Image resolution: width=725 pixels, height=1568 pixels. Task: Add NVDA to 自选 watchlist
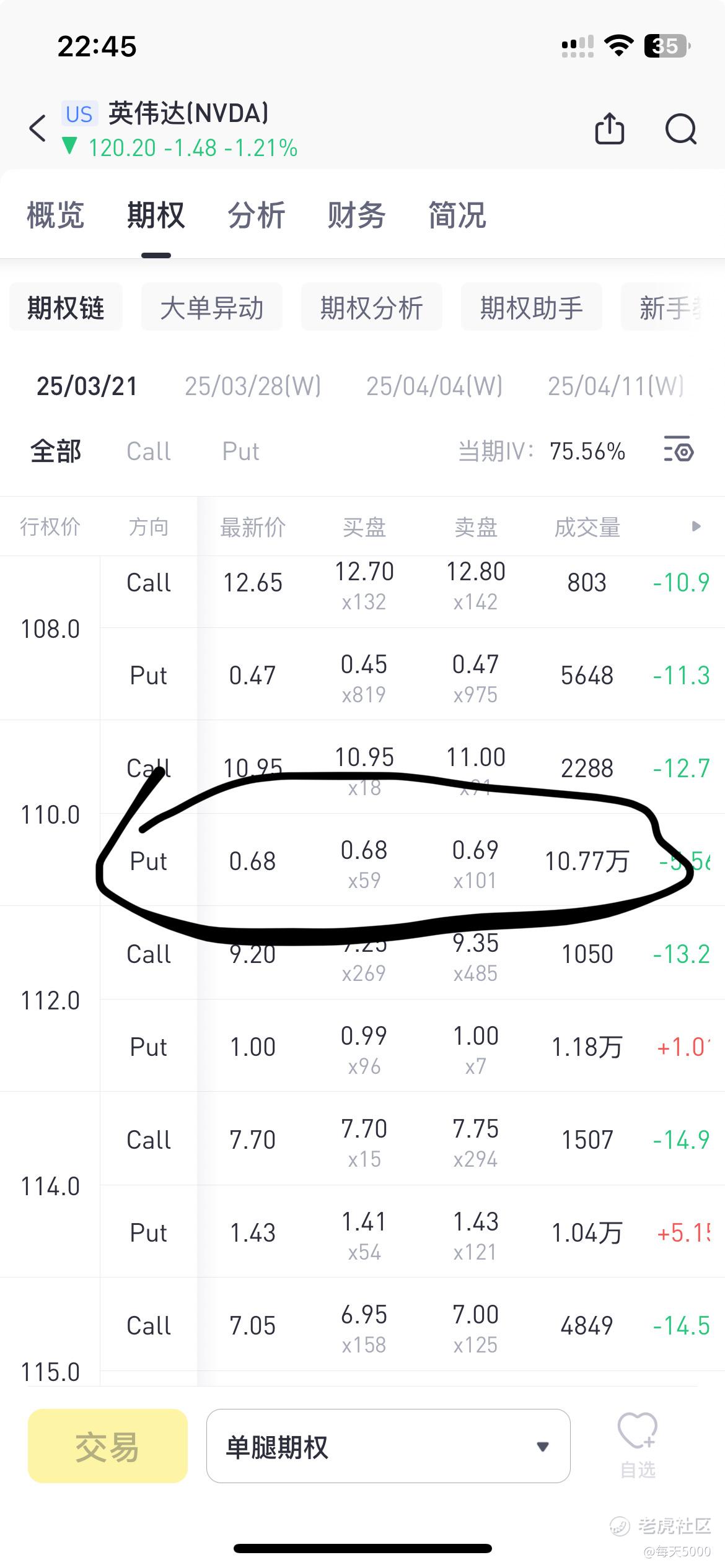tap(638, 1445)
